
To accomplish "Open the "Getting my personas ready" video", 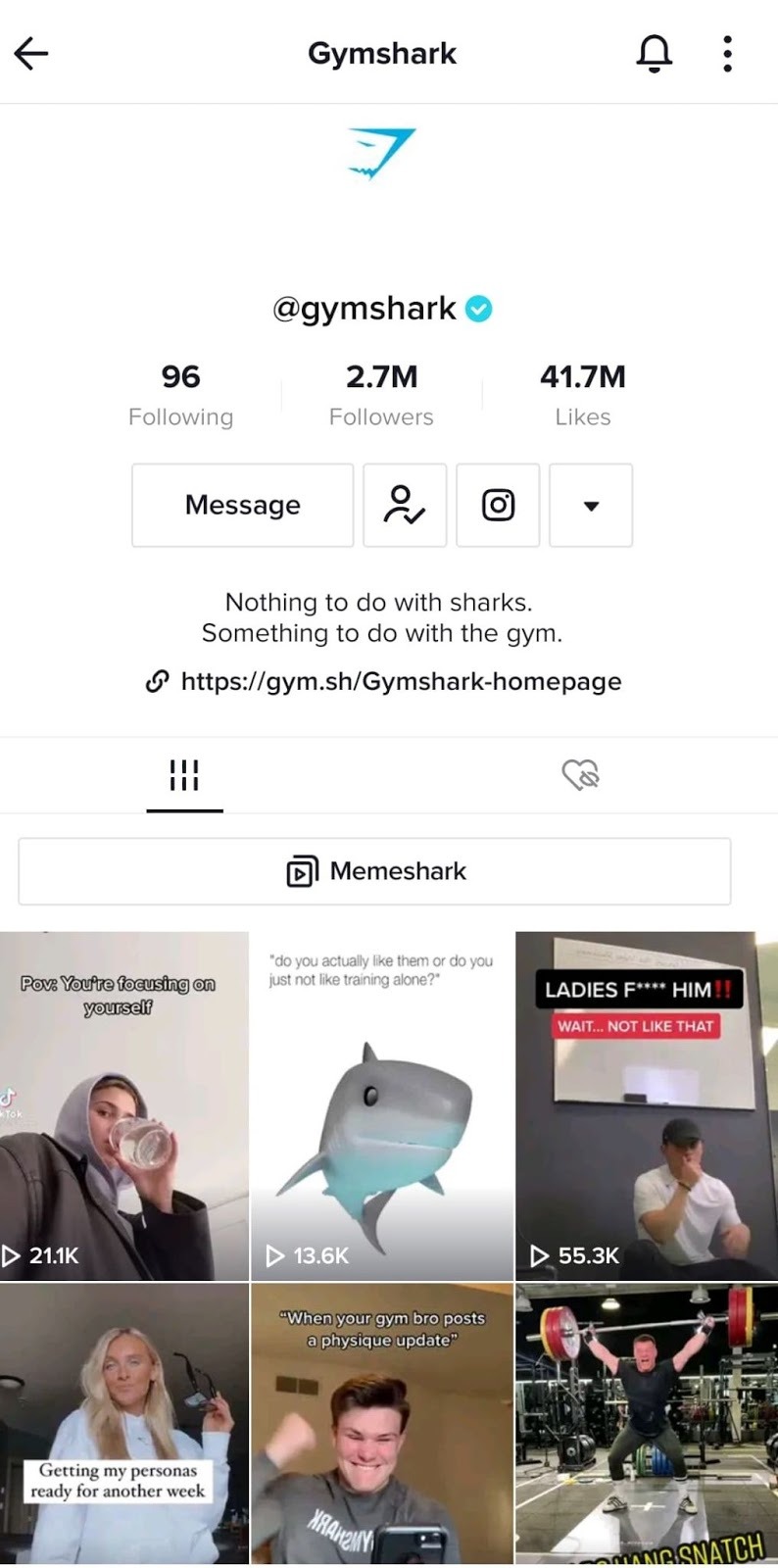I will click(123, 1423).
